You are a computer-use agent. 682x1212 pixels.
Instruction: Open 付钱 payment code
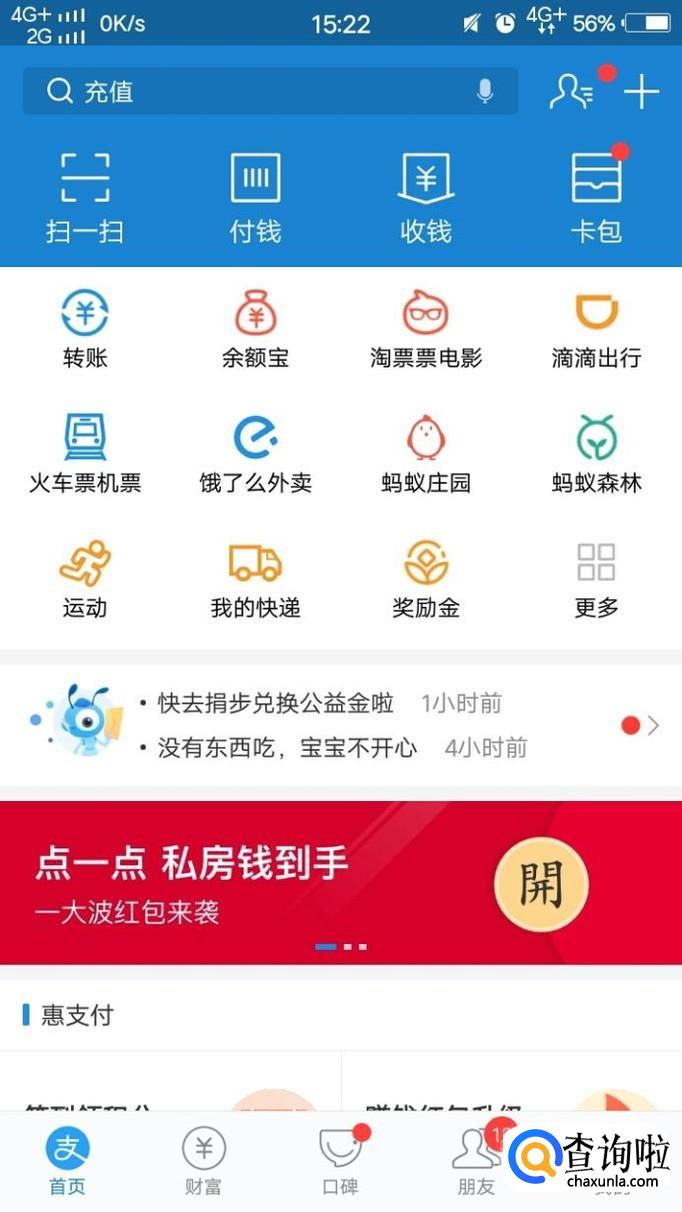tap(255, 197)
